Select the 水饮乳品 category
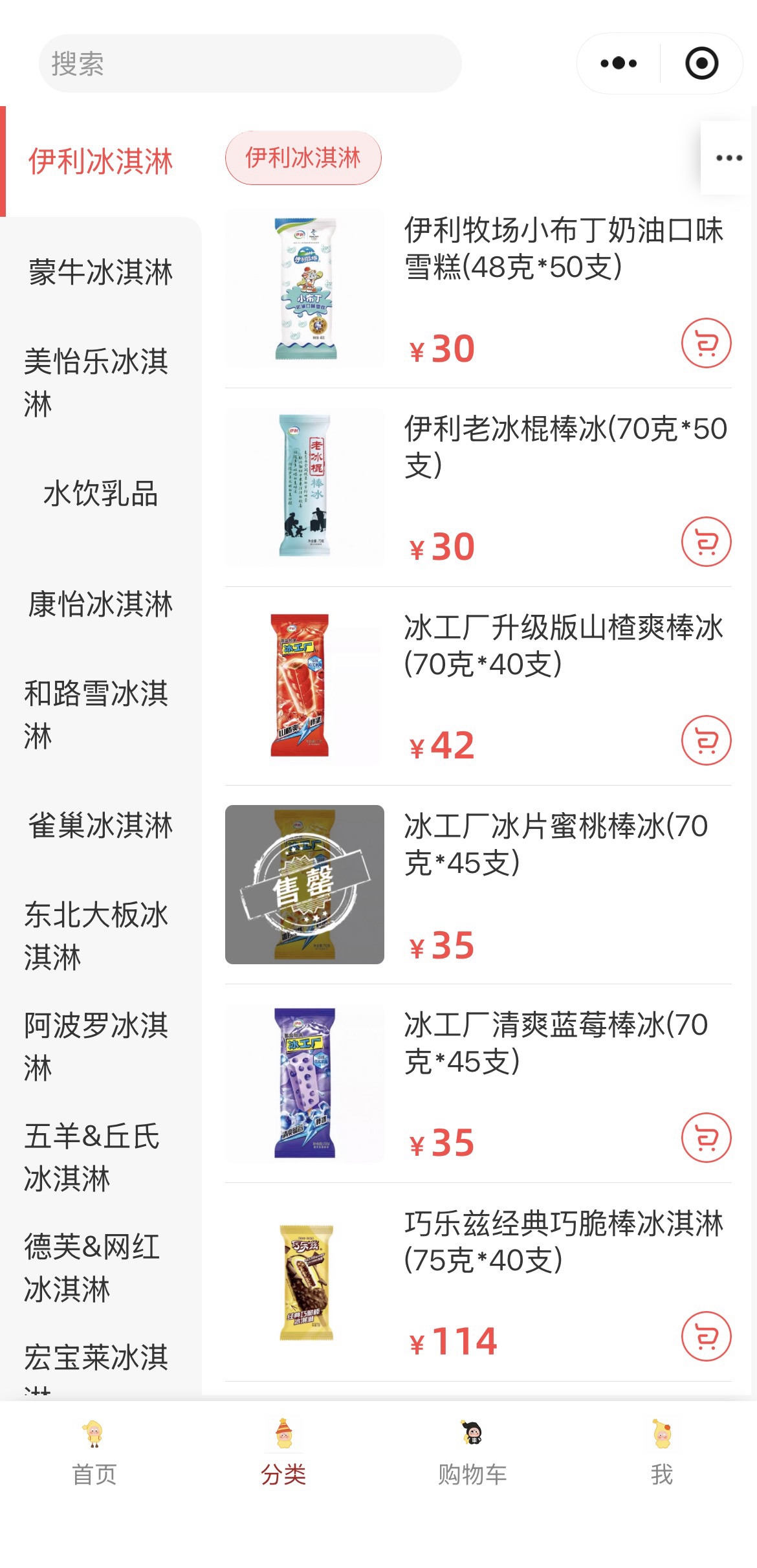The image size is (757, 1568). (100, 494)
